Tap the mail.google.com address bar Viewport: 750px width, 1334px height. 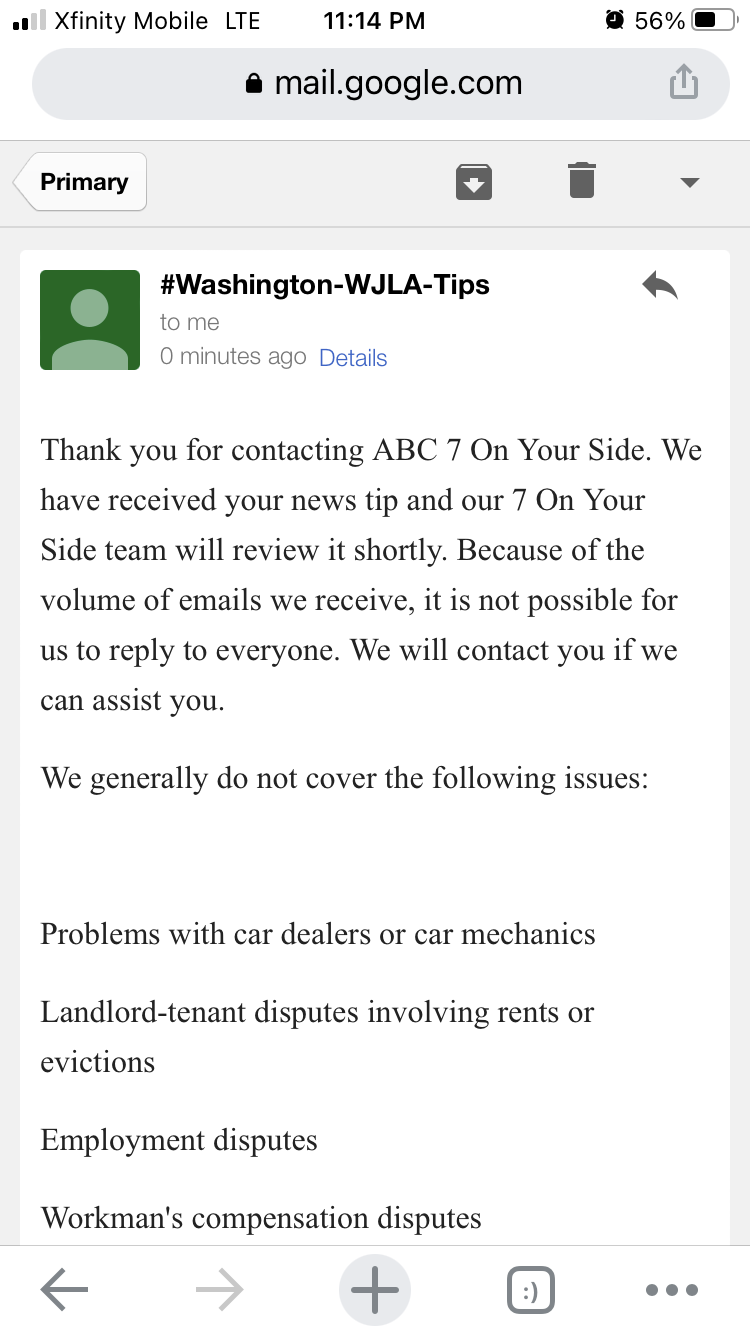[382, 83]
